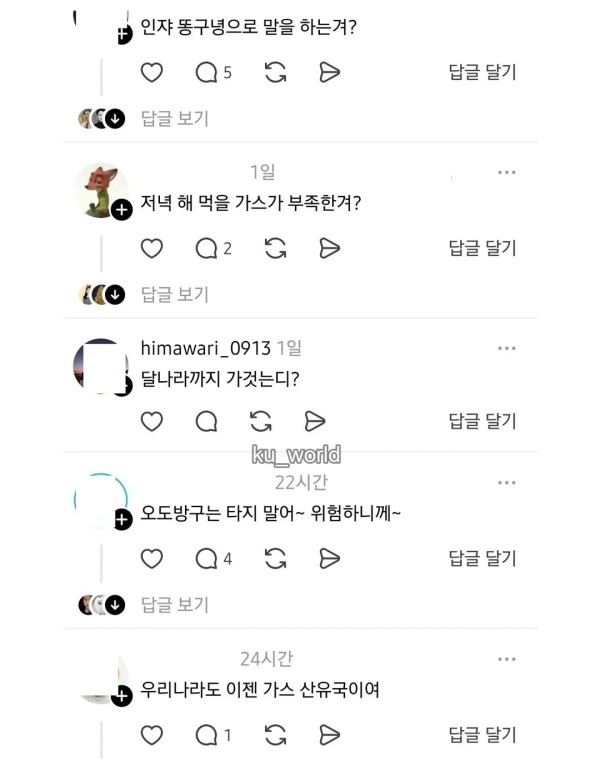View replies under '오도방구는 타지 말어~ 위험하니께~'
This screenshot has width=600, height=767.
pyautogui.click(x=174, y=604)
